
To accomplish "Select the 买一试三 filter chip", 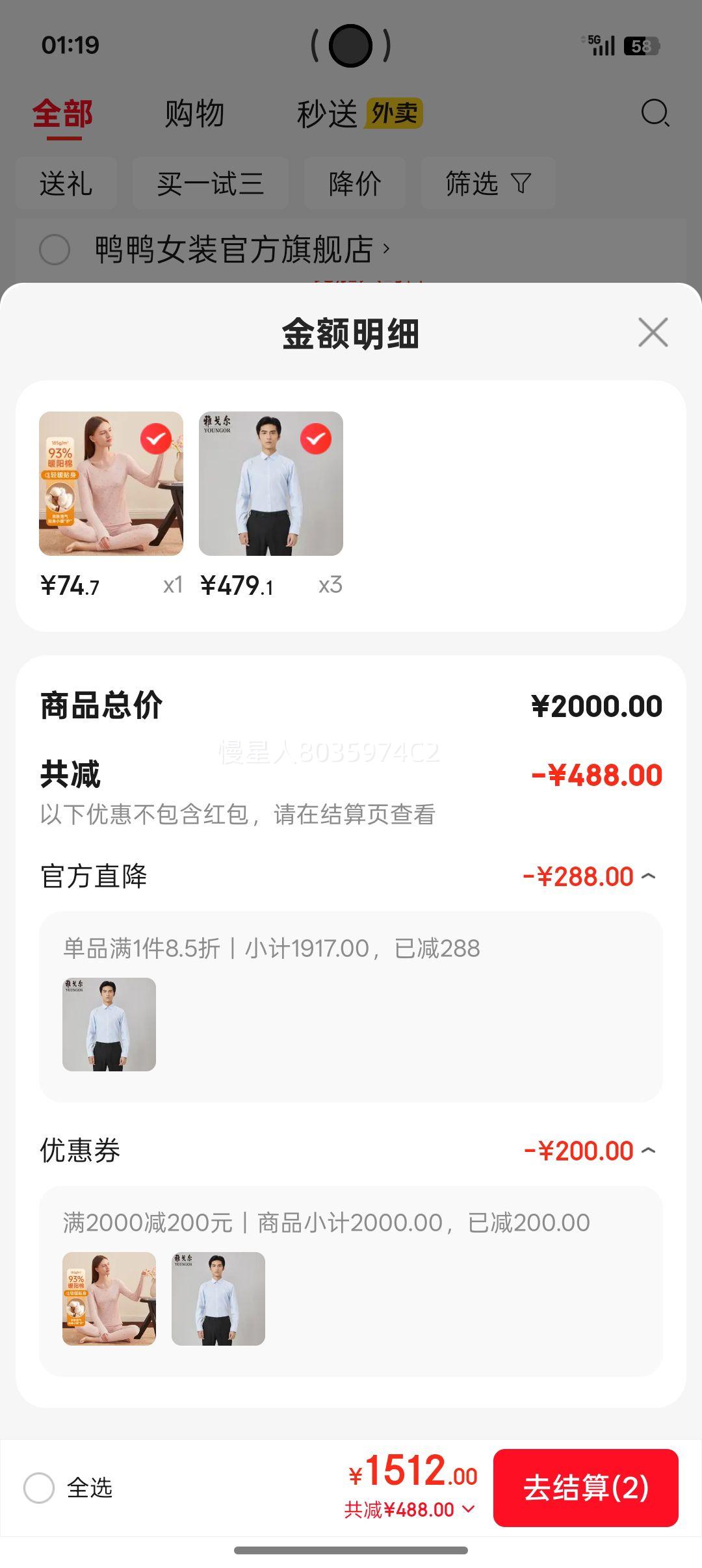I will tap(210, 183).
